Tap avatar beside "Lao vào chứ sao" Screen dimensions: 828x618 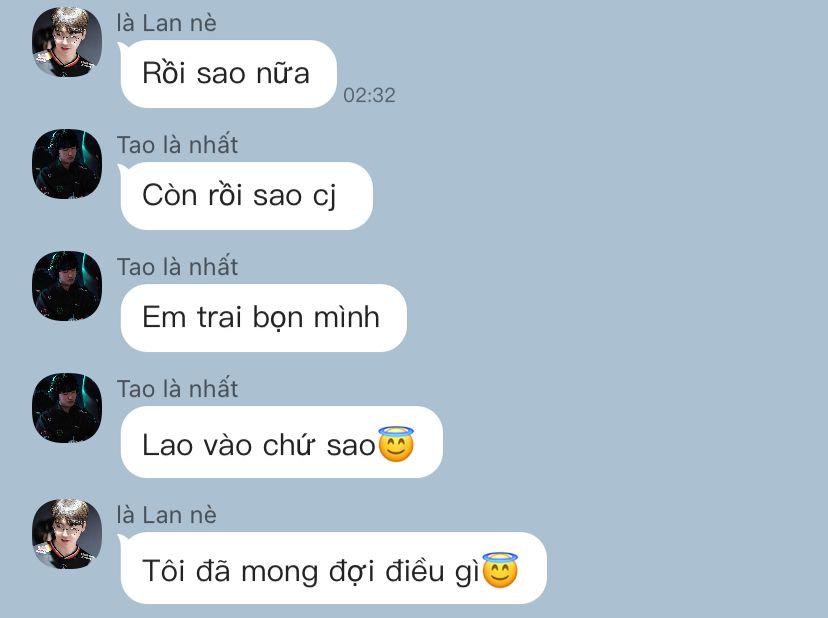tap(67, 408)
